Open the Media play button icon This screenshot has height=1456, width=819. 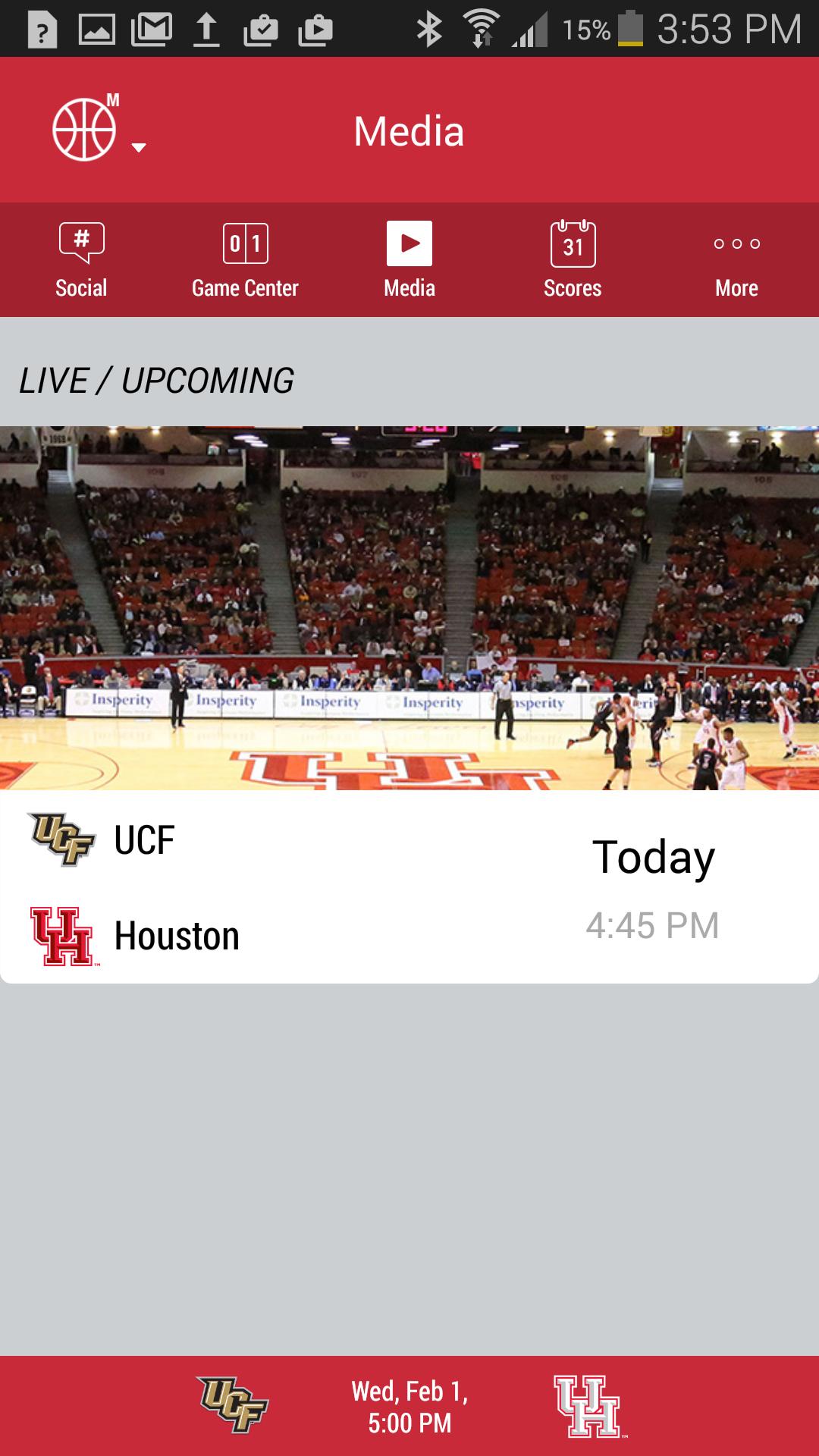click(409, 244)
